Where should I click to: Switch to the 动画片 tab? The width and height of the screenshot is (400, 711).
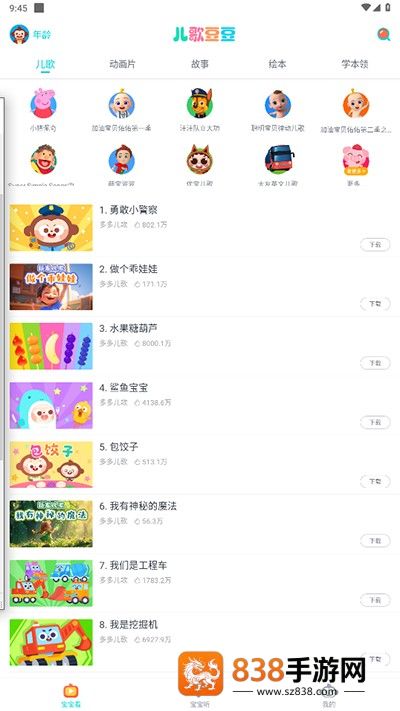point(122,64)
